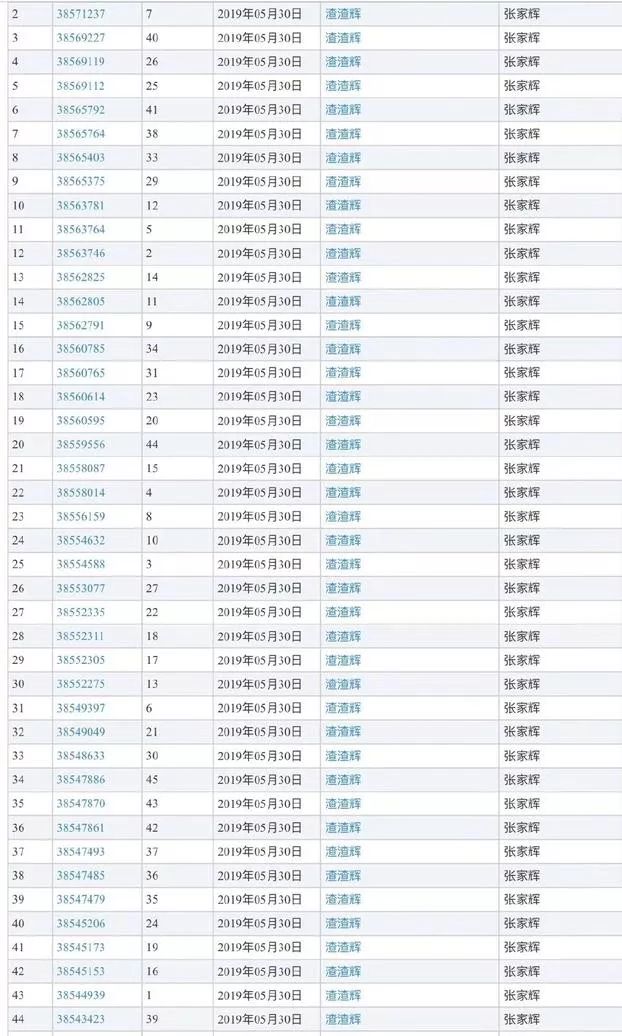622x1036 pixels.
Task: View details of number 38563781
Action: click(80, 206)
